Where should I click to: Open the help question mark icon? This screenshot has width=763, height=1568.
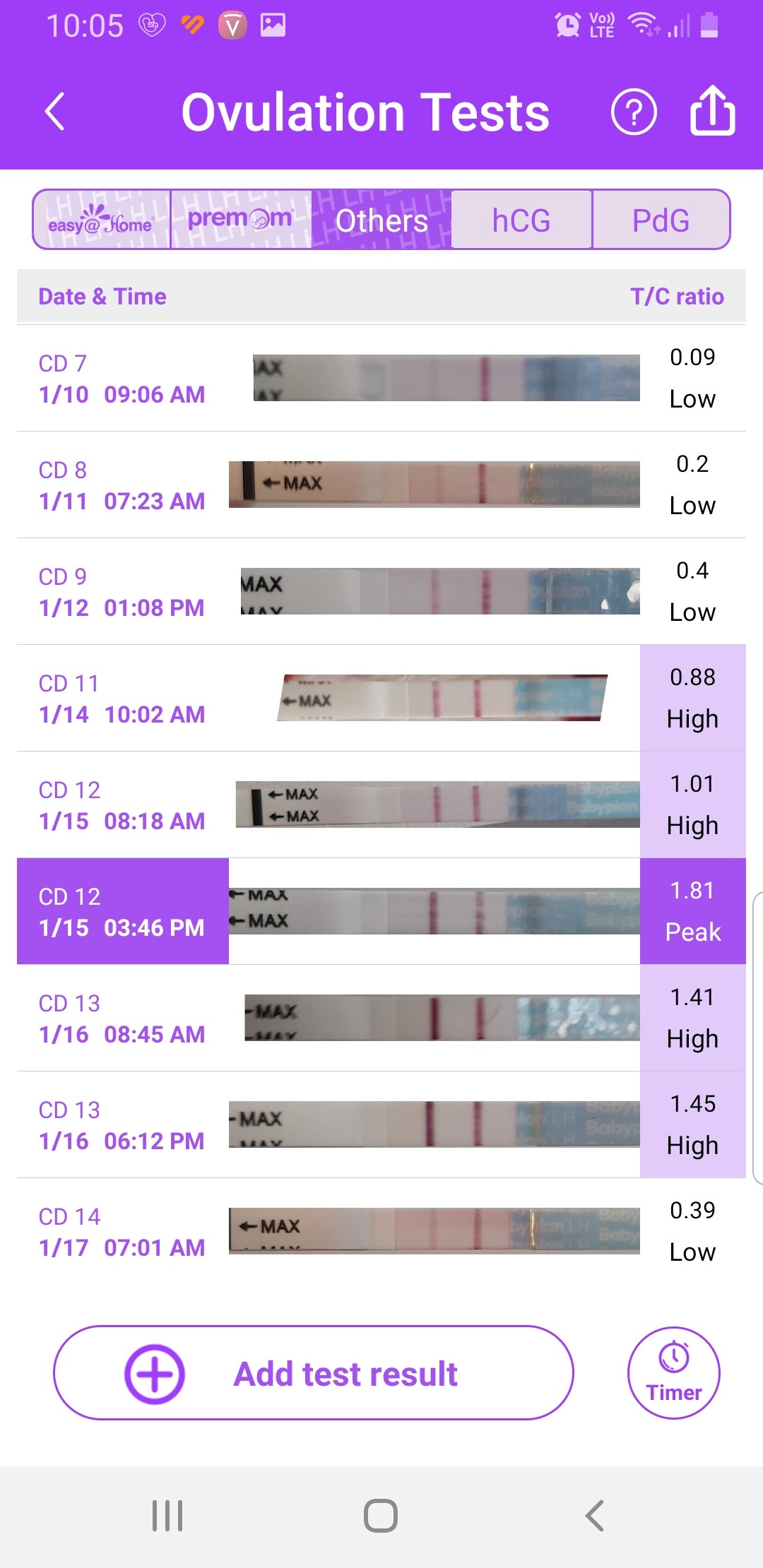click(634, 112)
